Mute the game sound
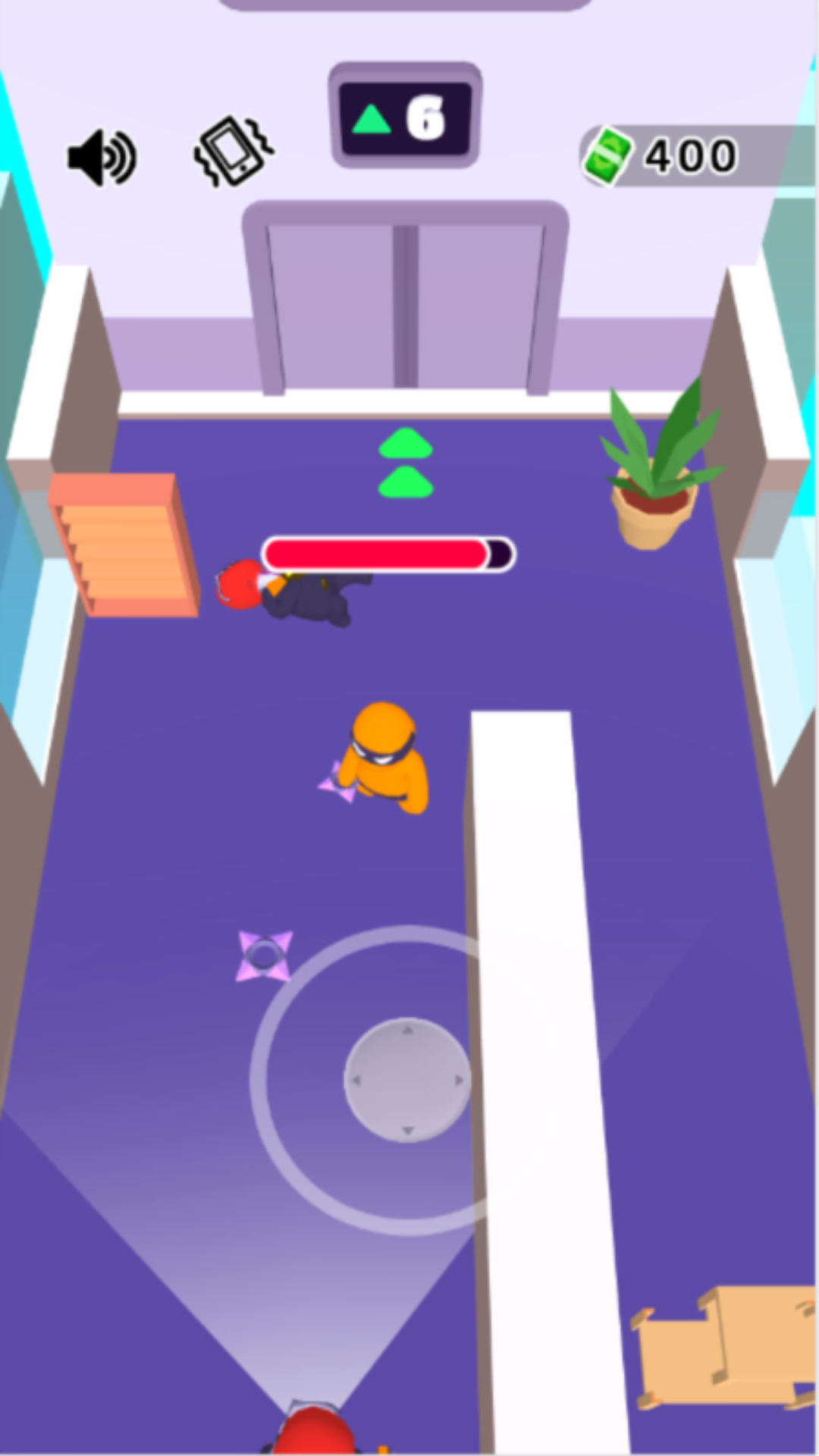Screen dimensions: 819x1456 tap(102, 158)
